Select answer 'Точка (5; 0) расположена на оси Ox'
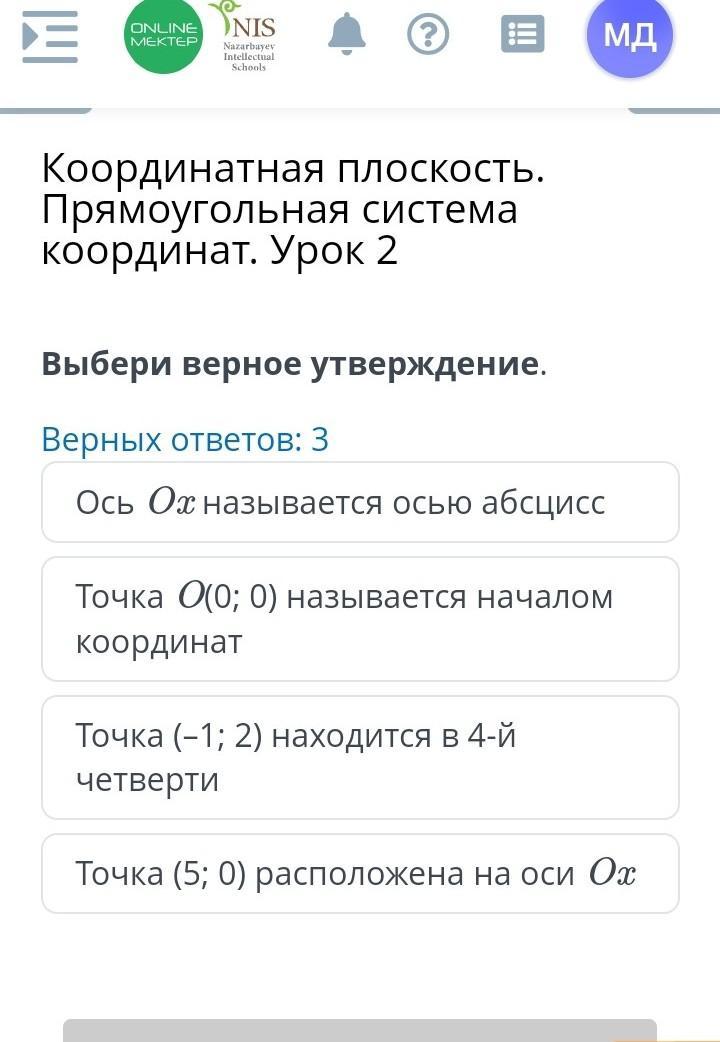This screenshot has height=1042, width=720. [x=360, y=873]
